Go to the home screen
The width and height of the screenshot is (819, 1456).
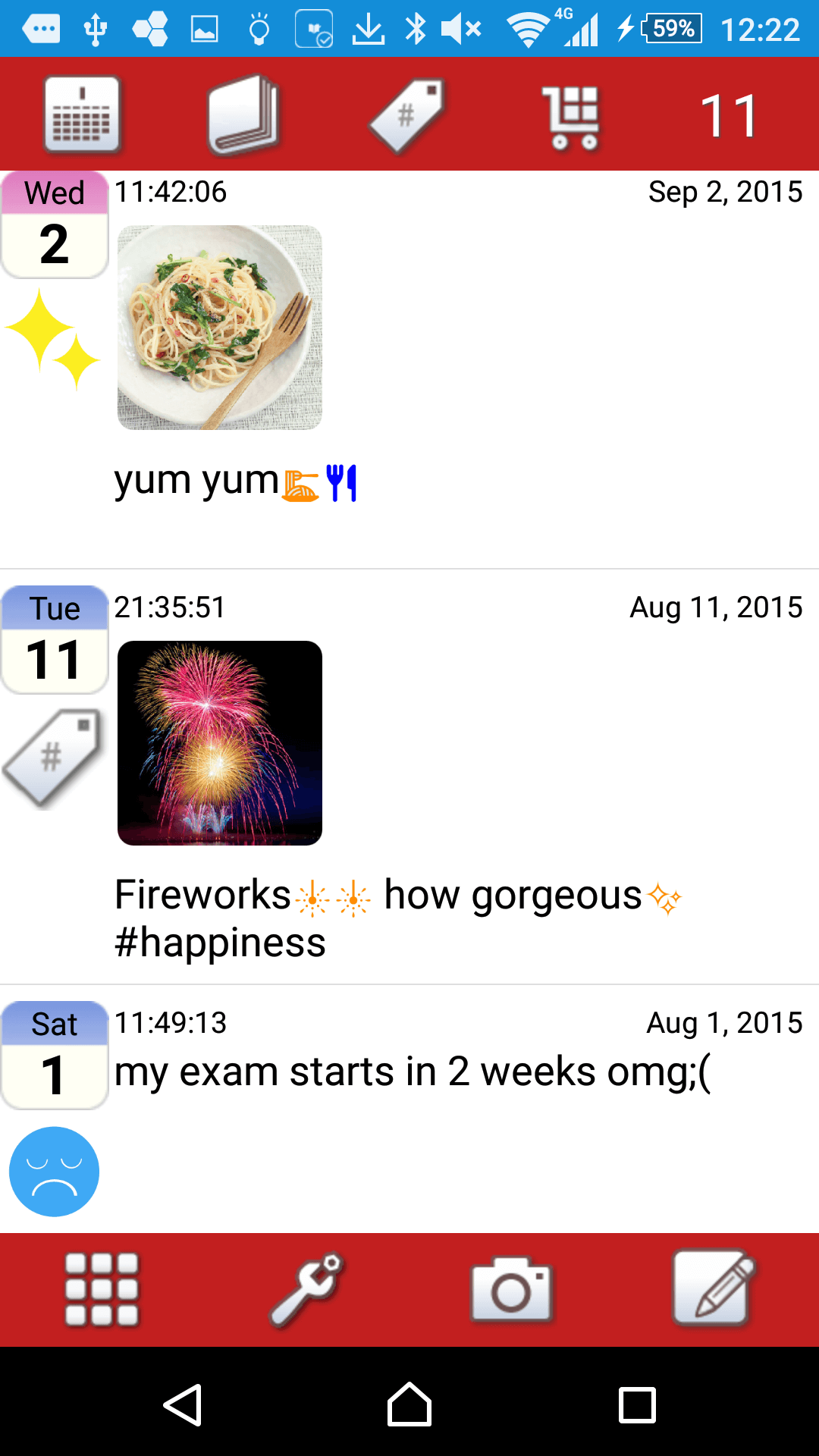(x=409, y=1405)
